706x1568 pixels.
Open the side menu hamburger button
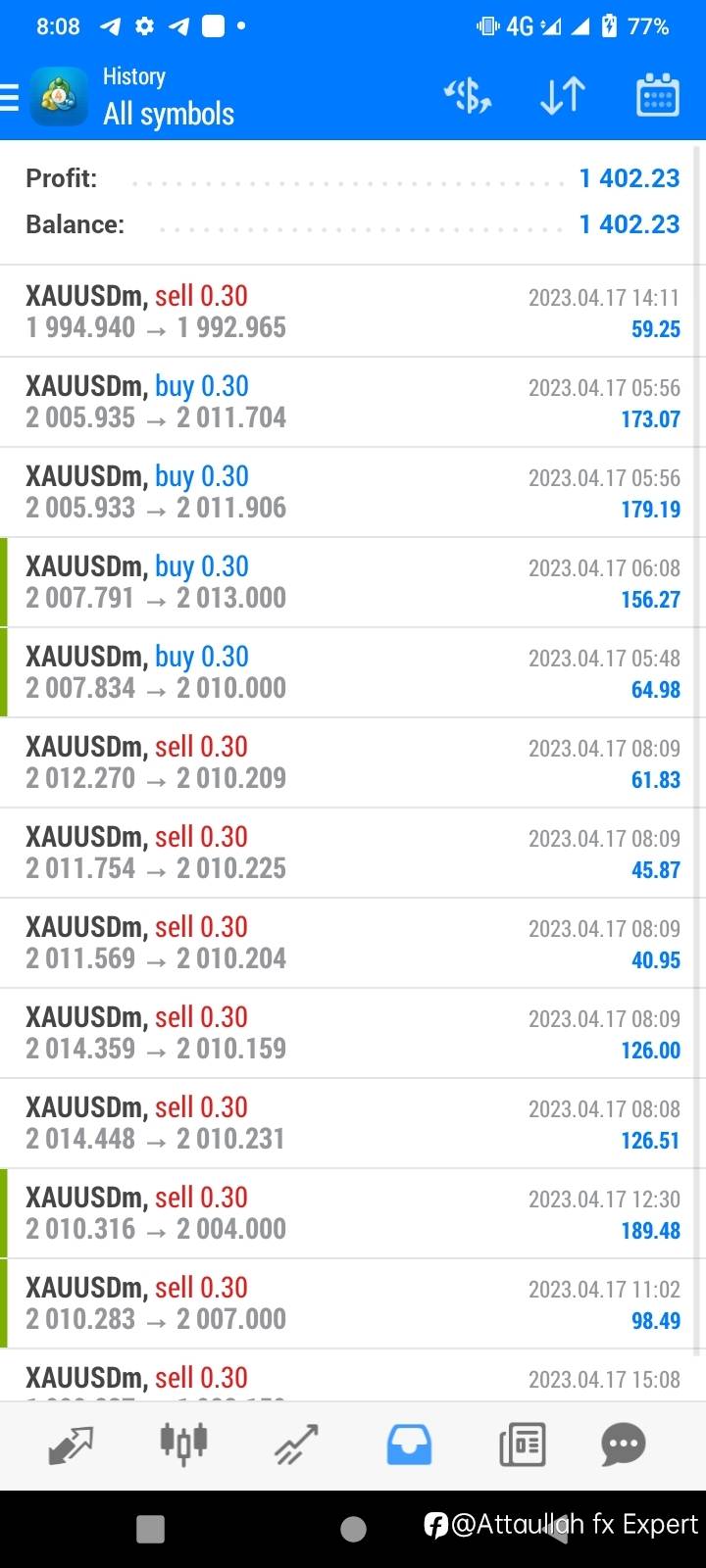click(9, 98)
